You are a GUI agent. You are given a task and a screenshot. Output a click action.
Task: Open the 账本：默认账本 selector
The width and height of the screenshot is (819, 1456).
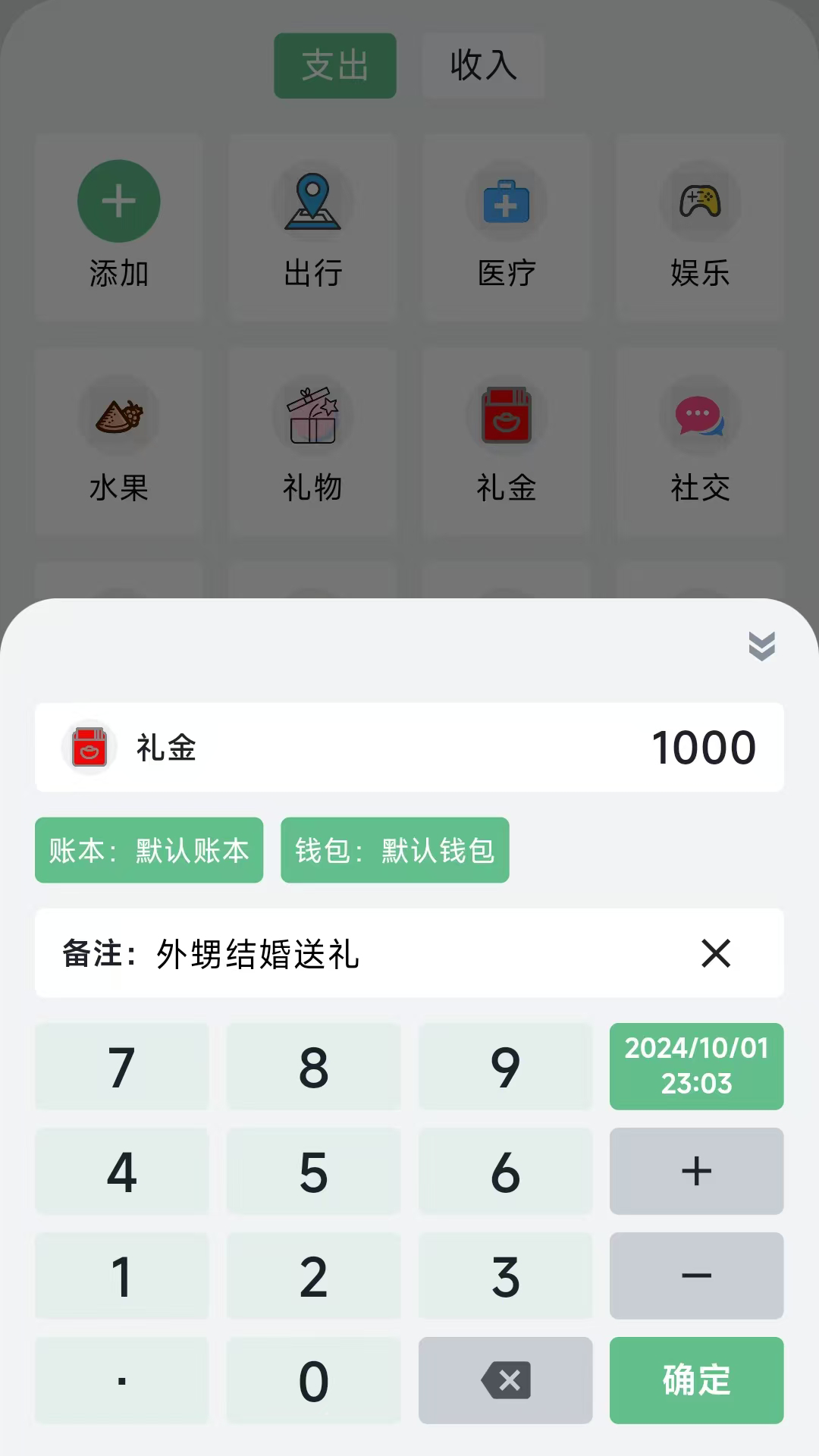pyautogui.click(x=149, y=851)
